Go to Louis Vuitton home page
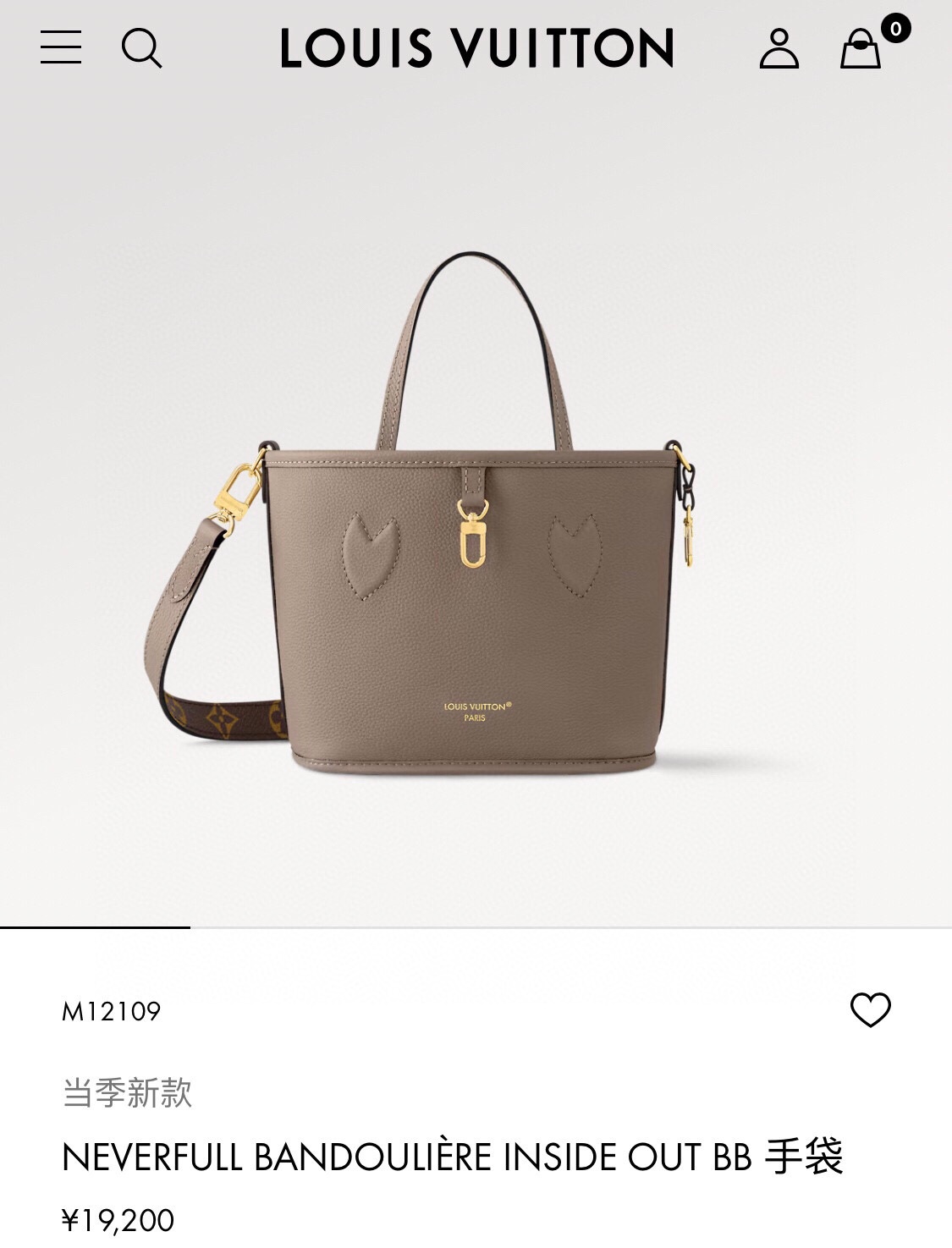952x1248 pixels. 476,48
